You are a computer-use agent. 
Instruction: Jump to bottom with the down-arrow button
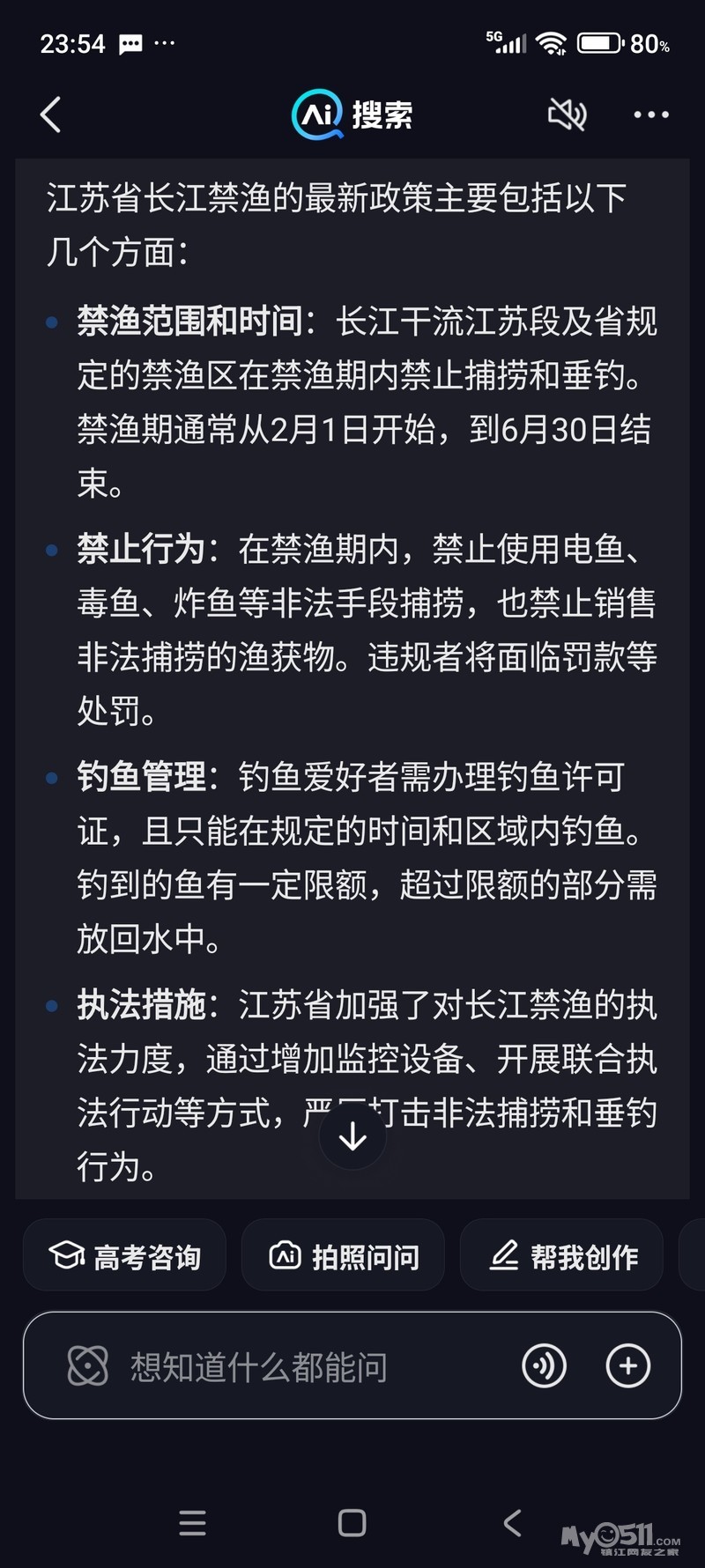352,1136
